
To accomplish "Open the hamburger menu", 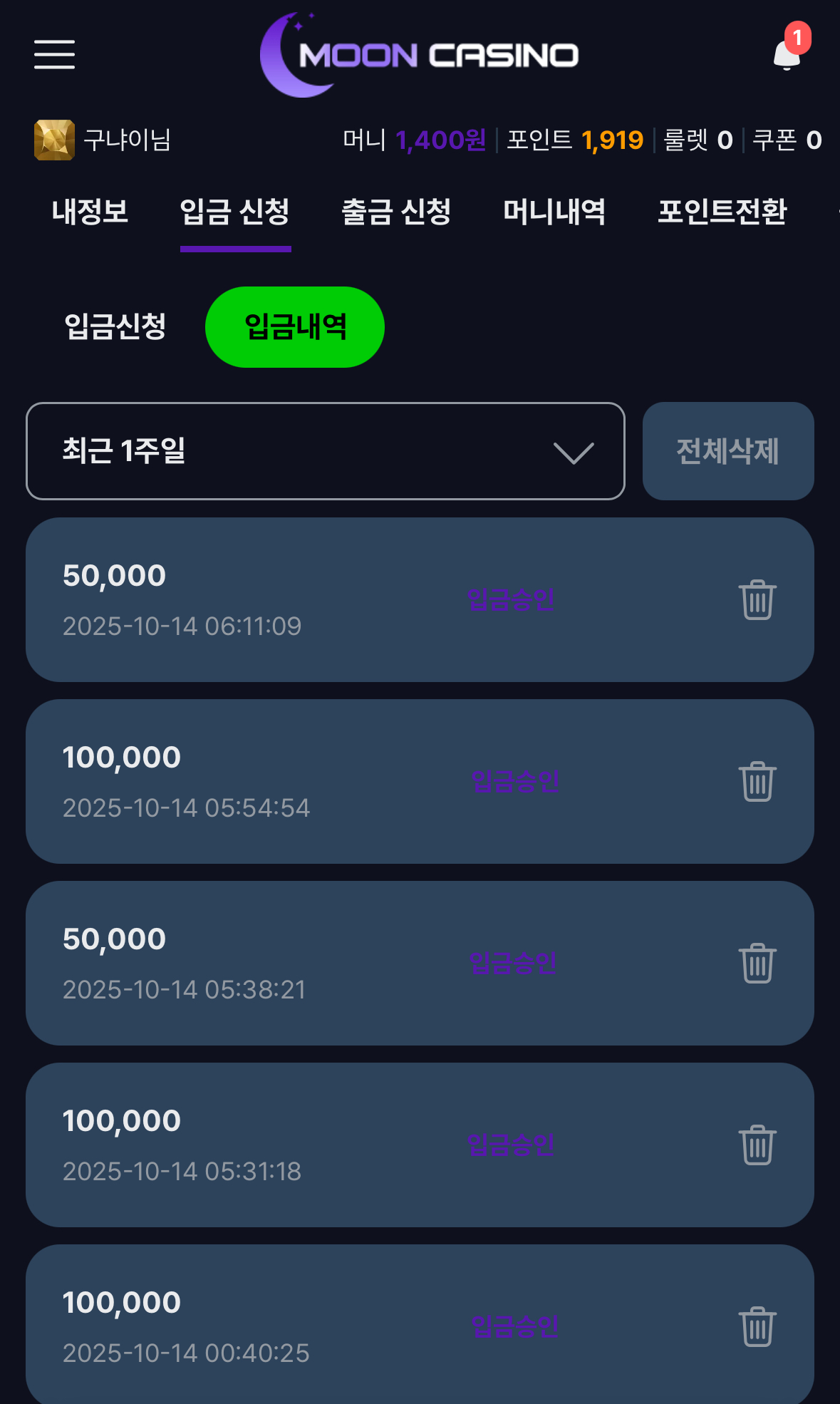I will tap(54, 55).
